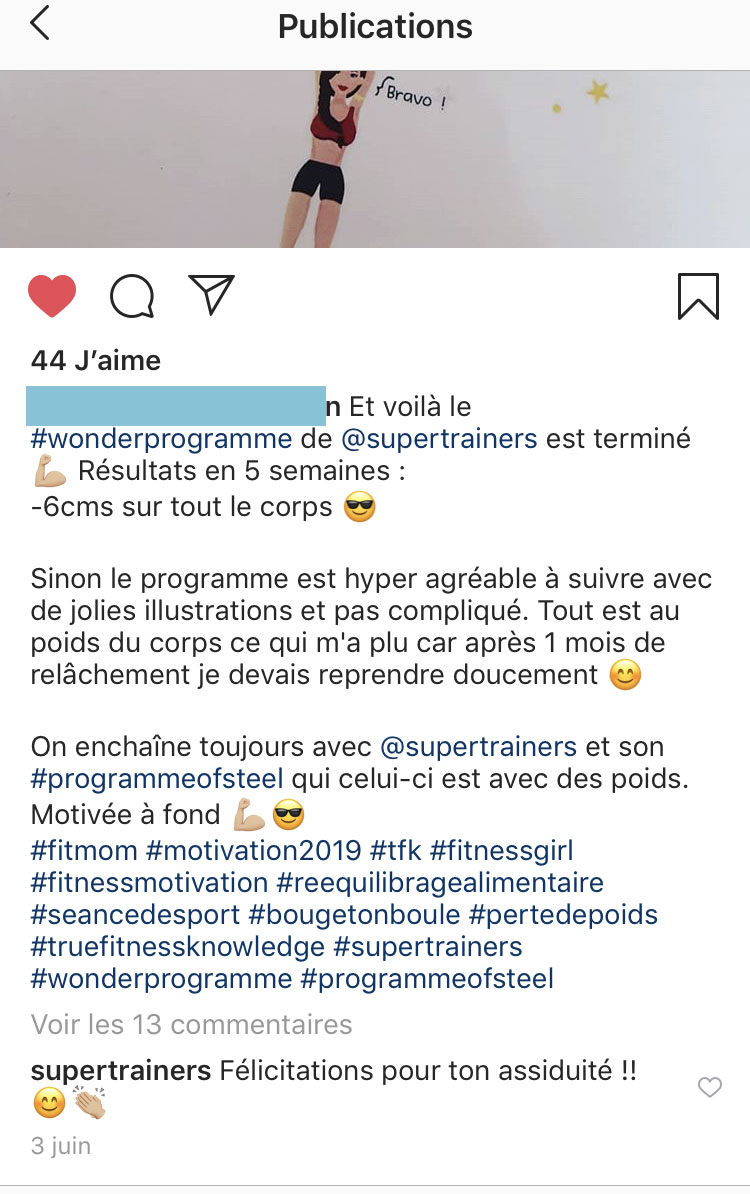Open hashtag #fitnessmotivation
The height and width of the screenshot is (1194, 750).
tap(149, 883)
